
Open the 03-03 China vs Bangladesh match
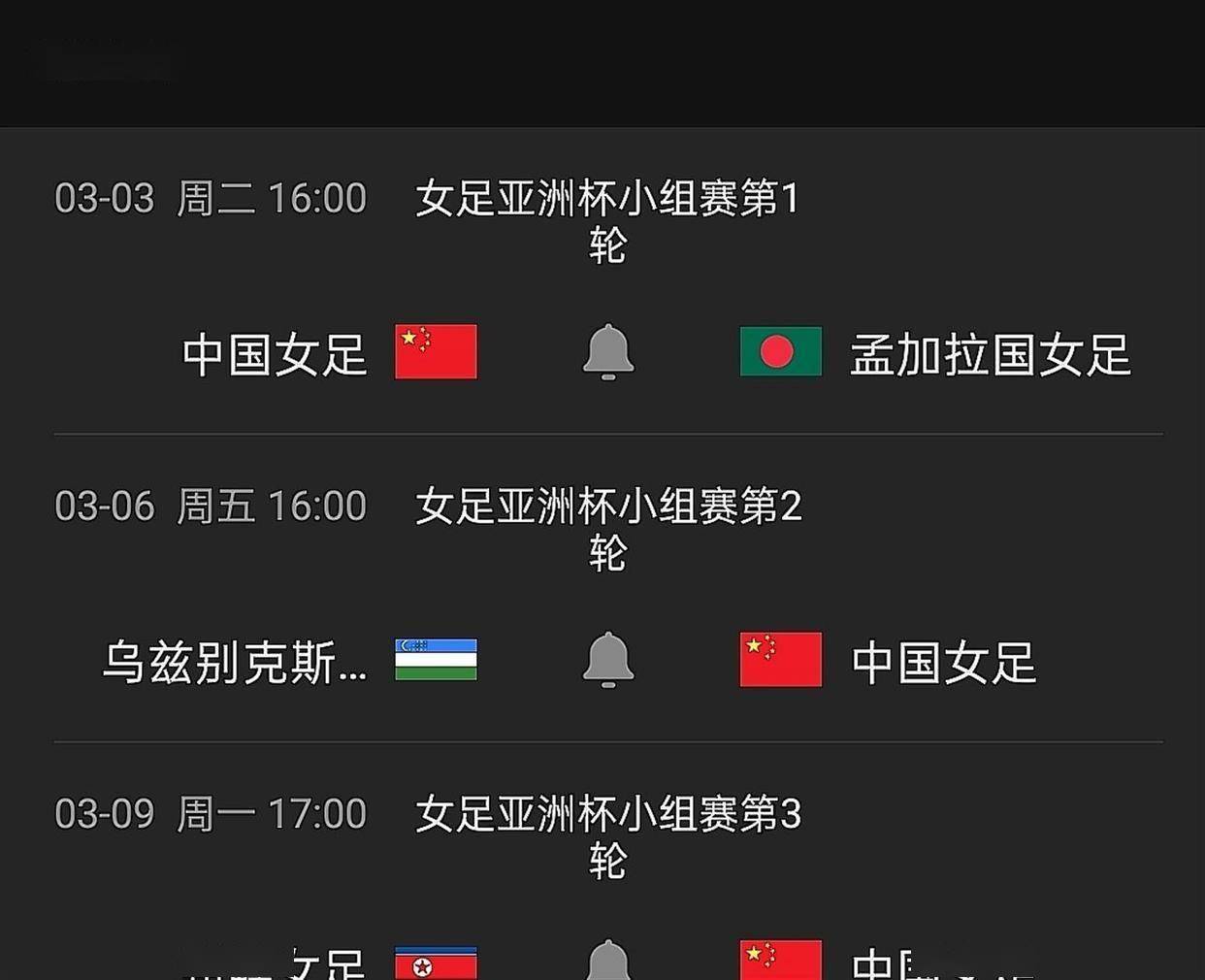pos(607,220)
